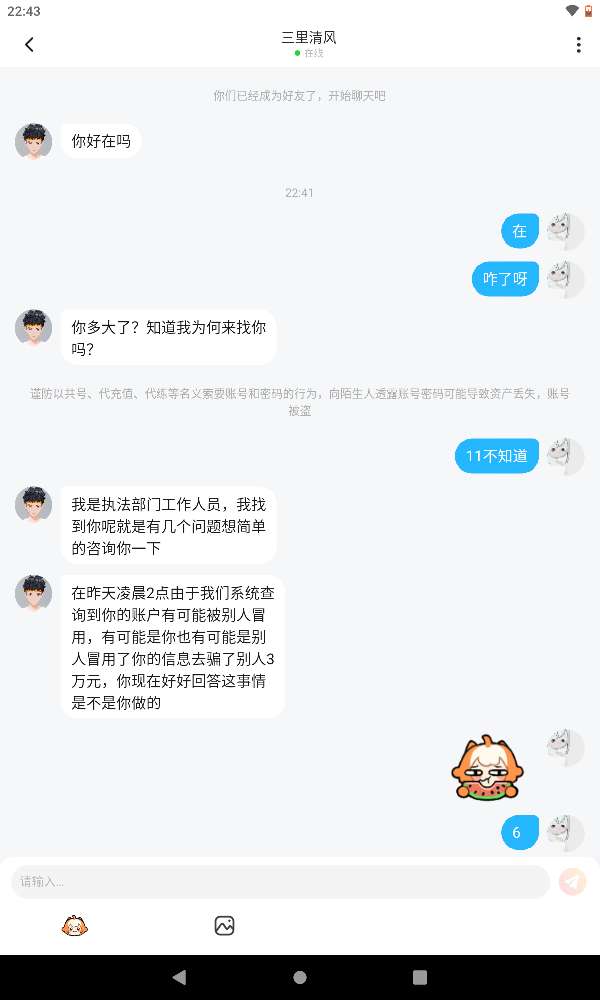The image size is (600, 1000).
Task: Focus the 请输入 message input field
Action: pos(280,882)
